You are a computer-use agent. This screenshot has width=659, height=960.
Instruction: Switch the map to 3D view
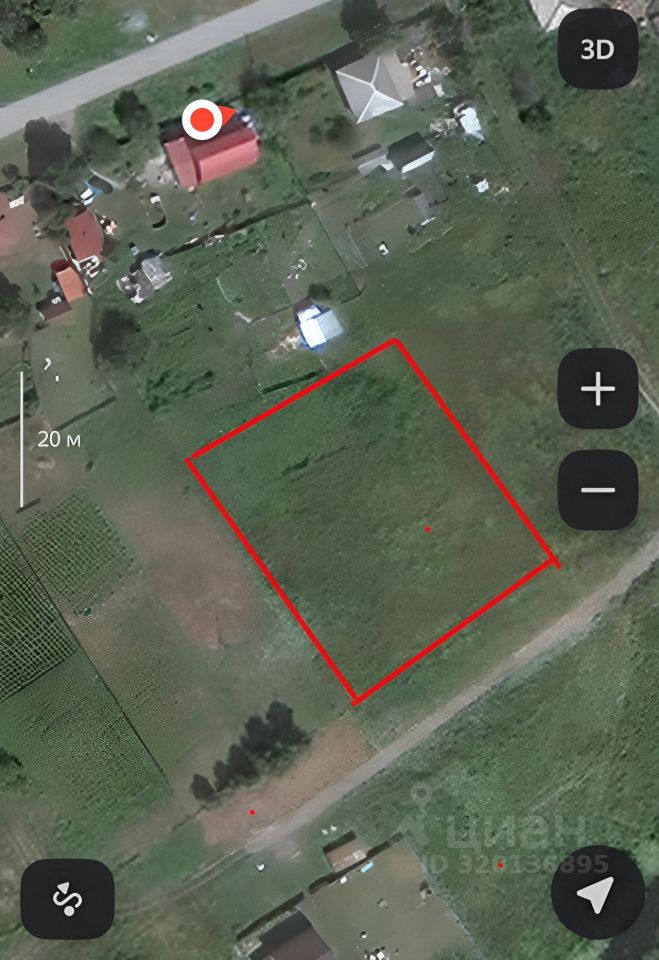[597, 49]
